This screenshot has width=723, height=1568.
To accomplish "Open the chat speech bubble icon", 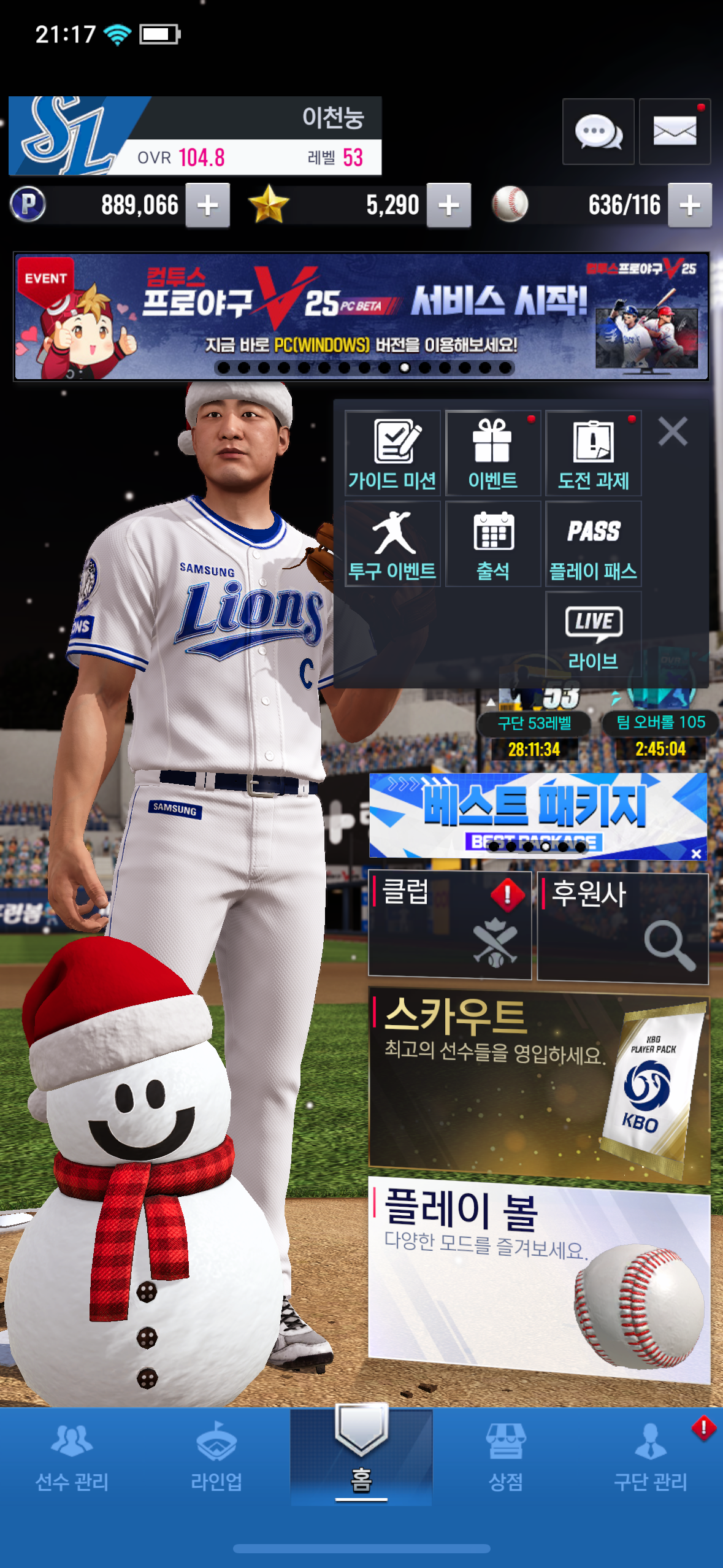I will (x=598, y=131).
